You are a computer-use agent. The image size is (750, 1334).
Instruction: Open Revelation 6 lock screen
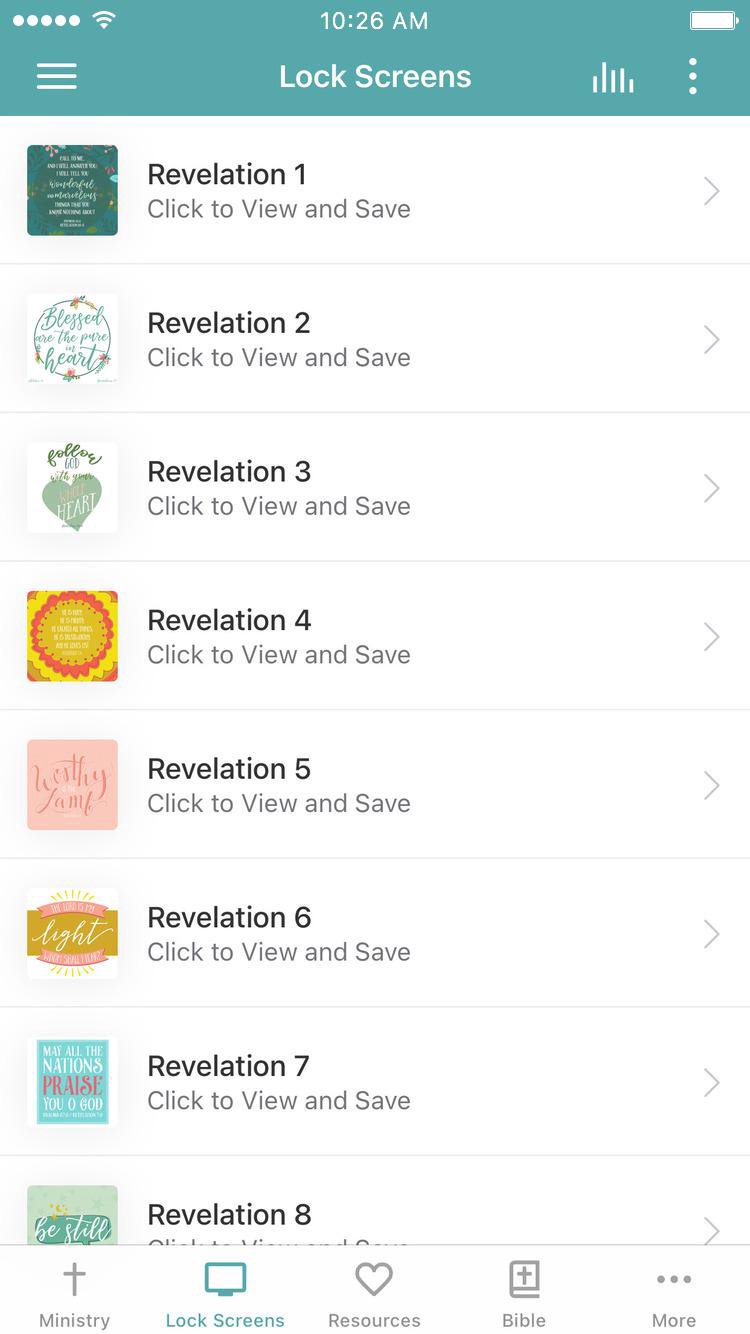tap(375, 933)
